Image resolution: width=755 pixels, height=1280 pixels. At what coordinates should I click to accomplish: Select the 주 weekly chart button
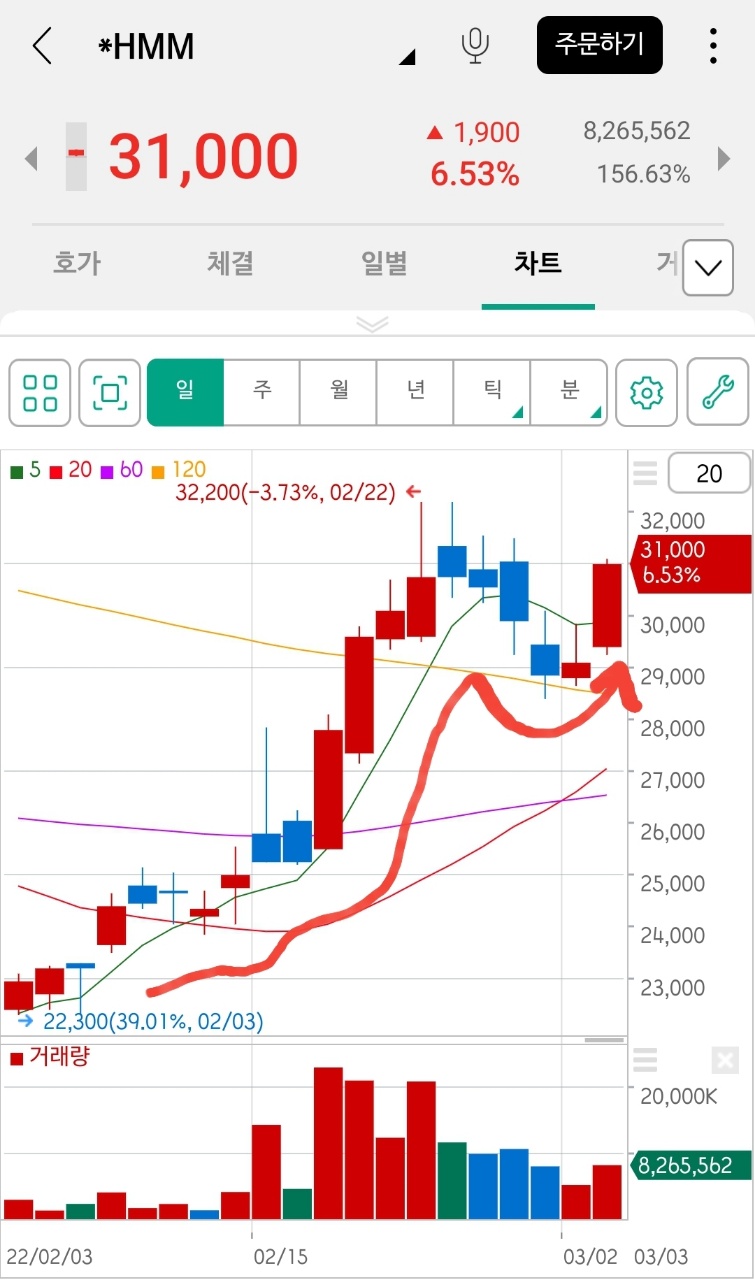pyautogui.click(x=261, y=392)
